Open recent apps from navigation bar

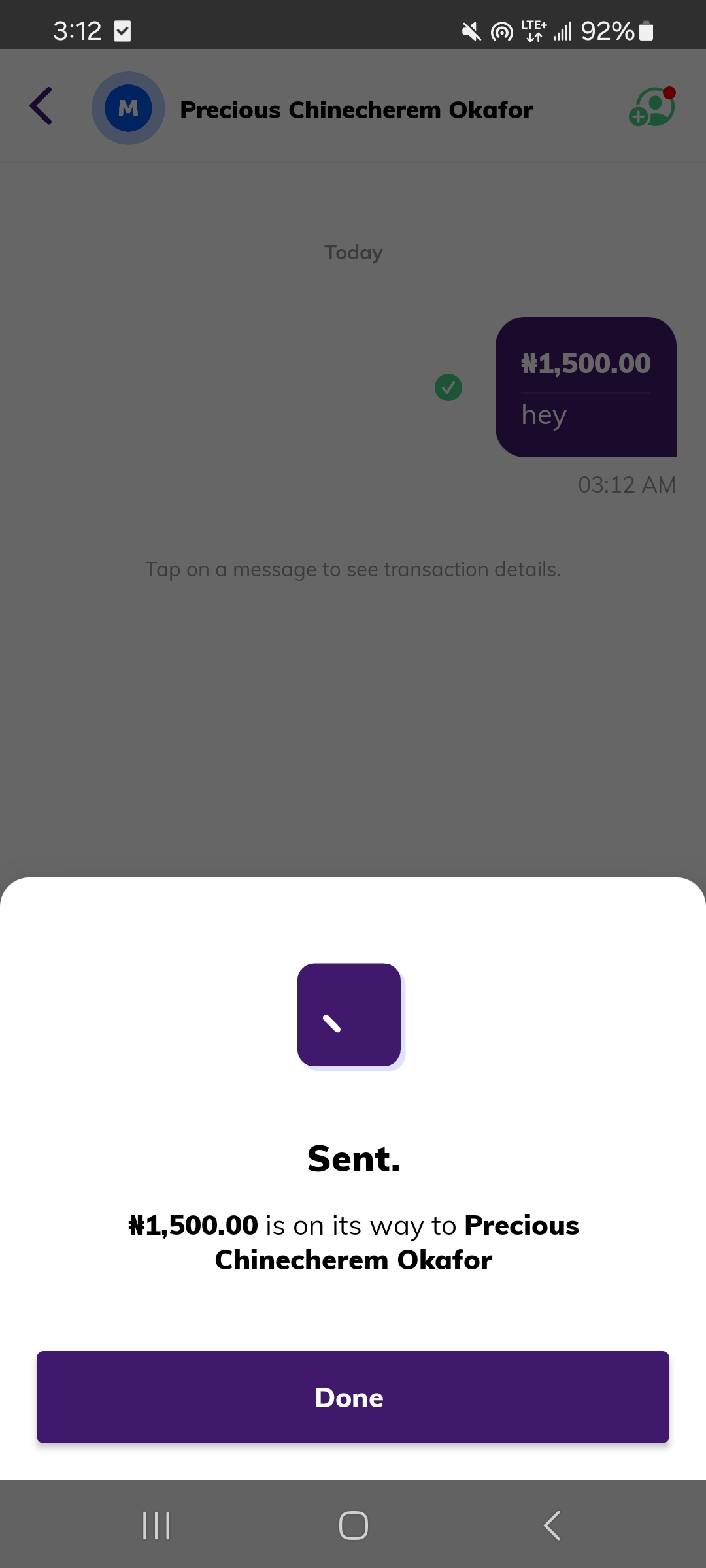pyautogui.click(x=156, y=1526)
